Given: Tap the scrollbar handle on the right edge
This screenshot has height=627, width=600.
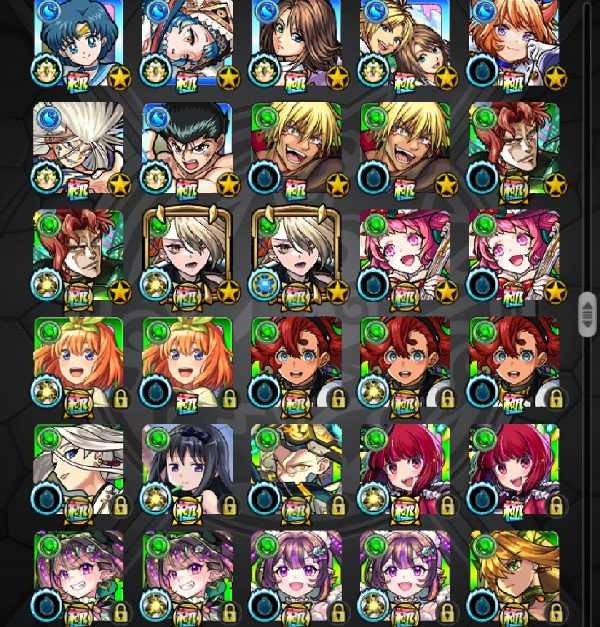Looking at the screenshot, I should tap(588, 315).
